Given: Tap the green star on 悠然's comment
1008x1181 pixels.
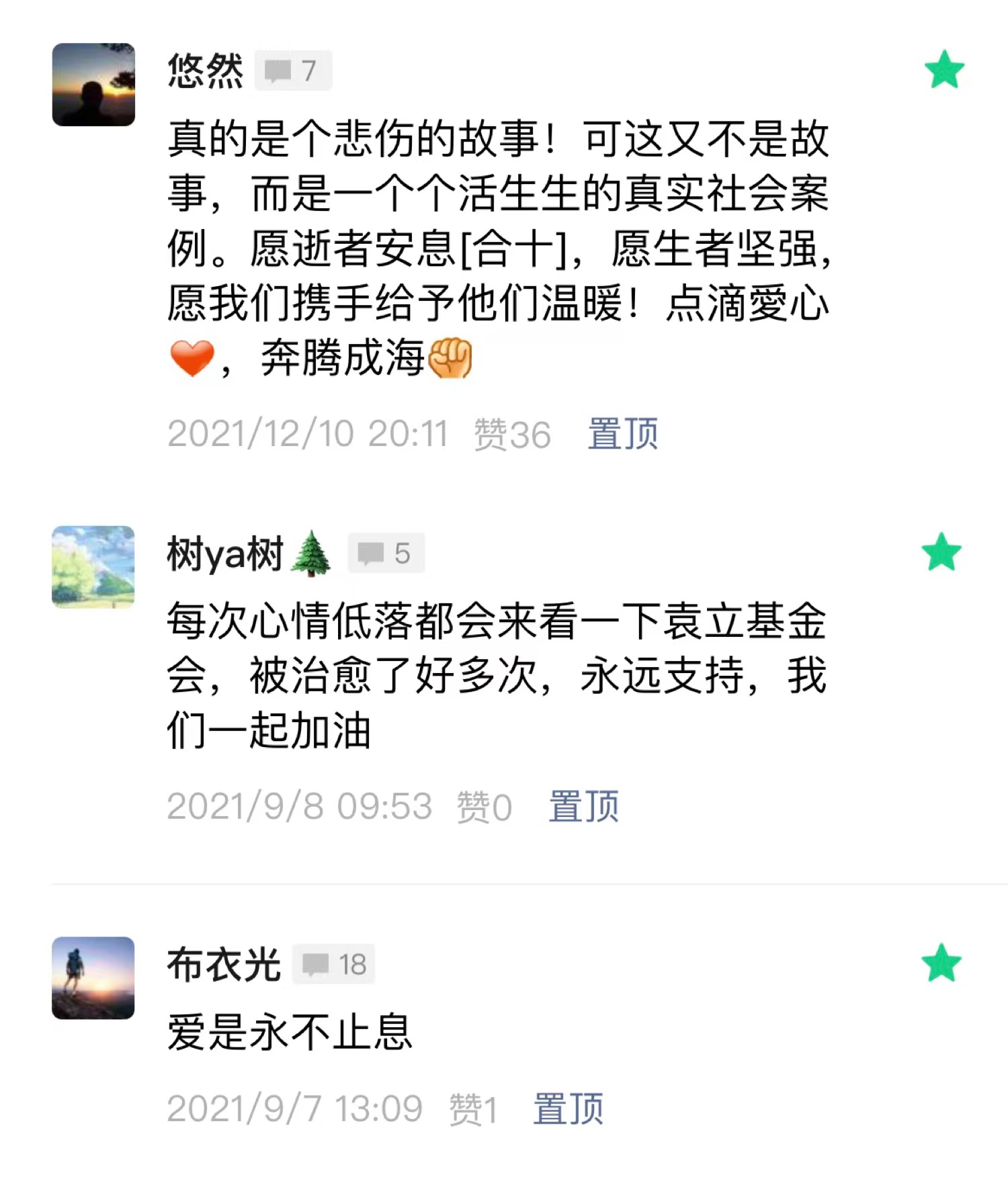Looking at the screenshot, I should pos(944,70).
